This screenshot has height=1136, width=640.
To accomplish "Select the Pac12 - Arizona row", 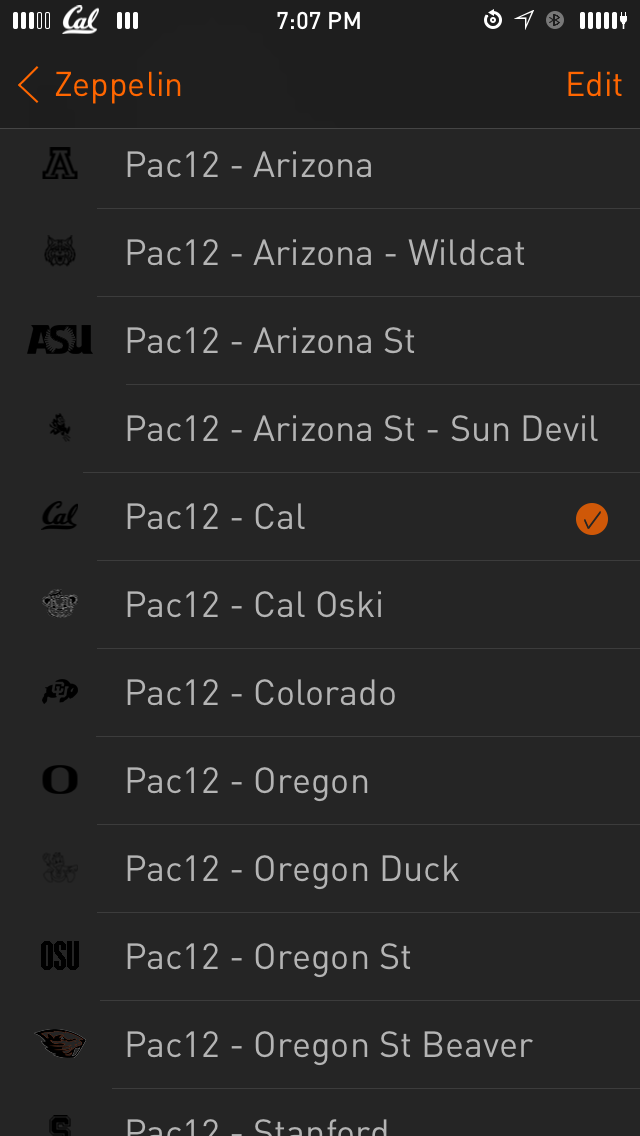I will (320, 165).
